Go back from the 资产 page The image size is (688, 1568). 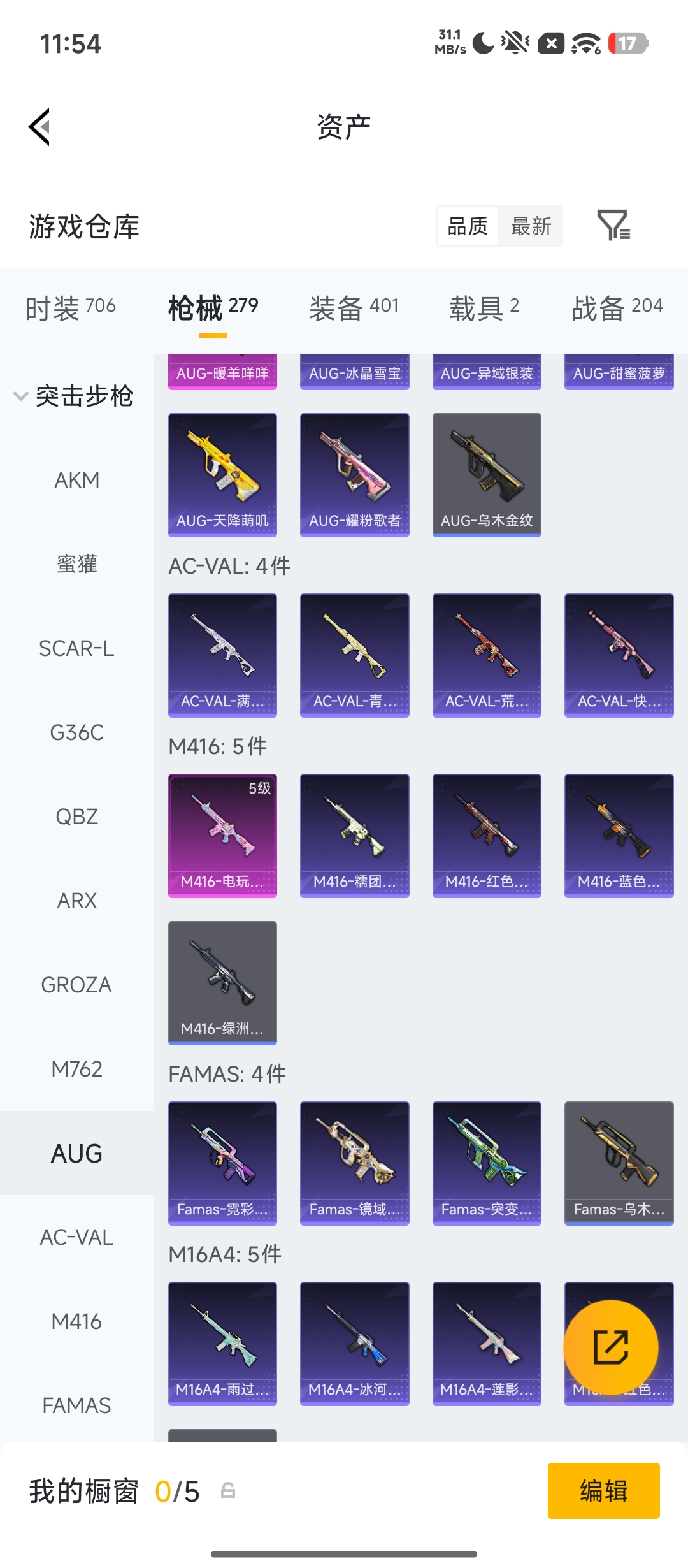[39, 127]
